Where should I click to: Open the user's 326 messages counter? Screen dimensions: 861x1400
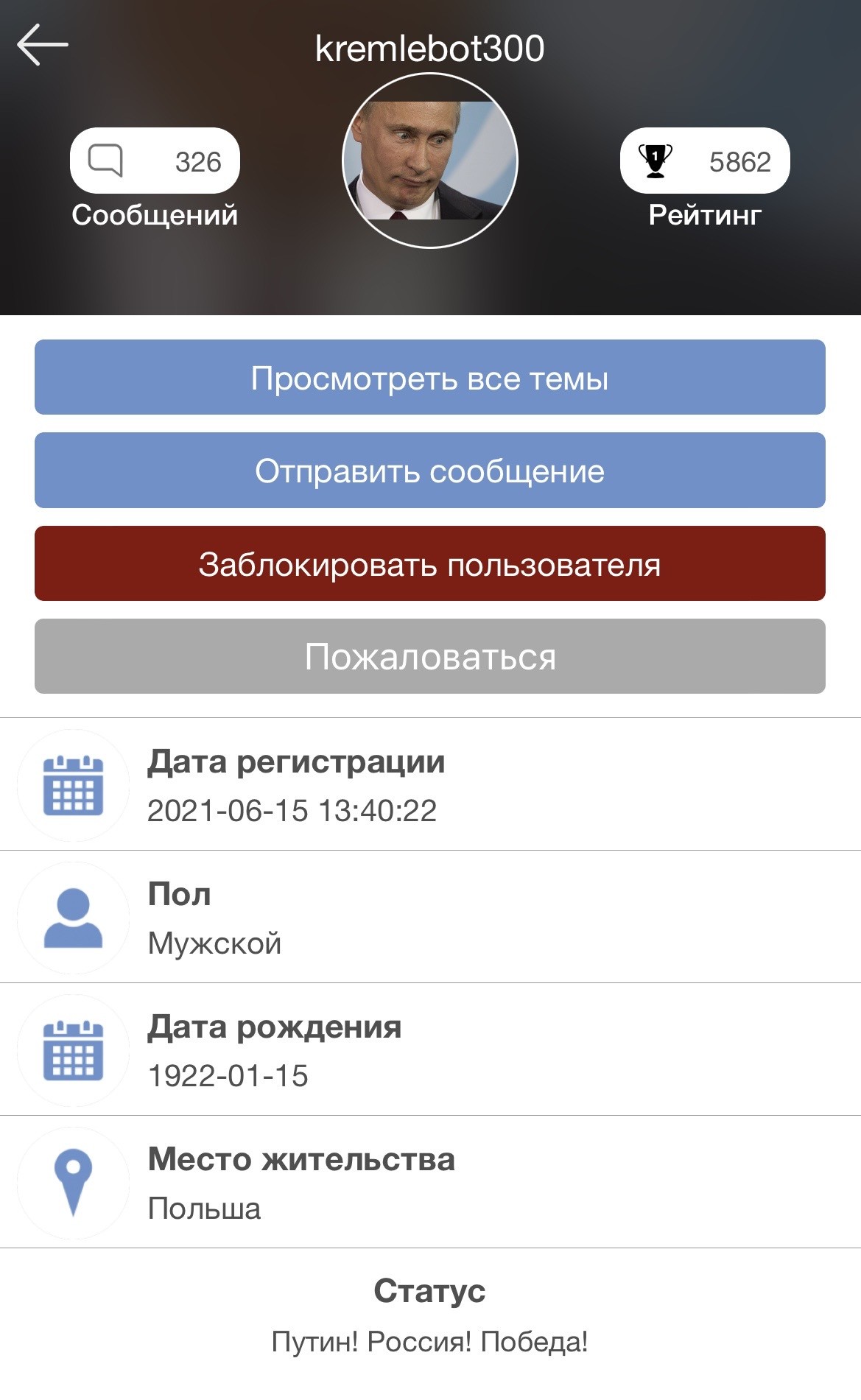tap(155, 161)
